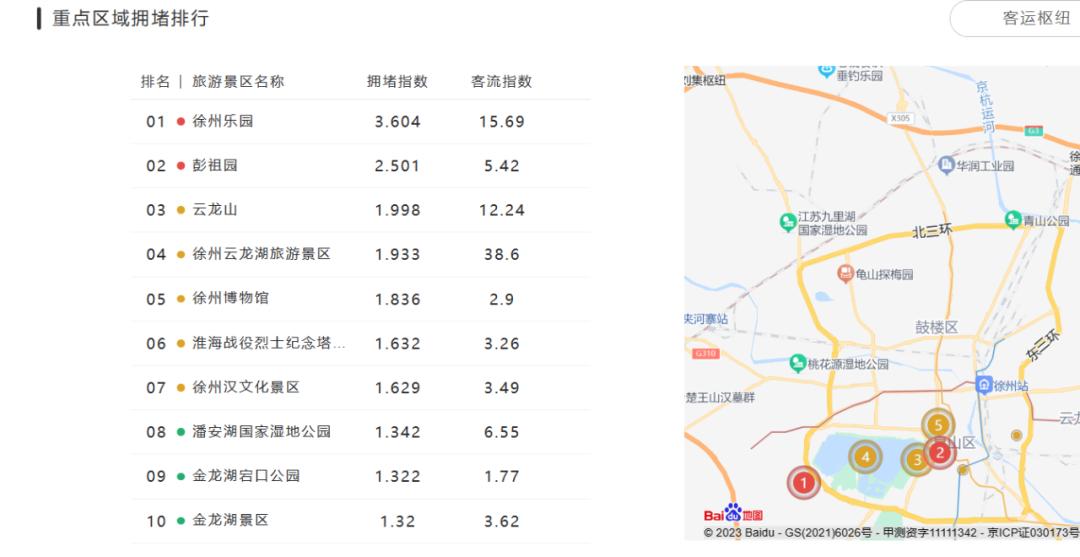
Task: Select map marker number 3
Action: 917,459
